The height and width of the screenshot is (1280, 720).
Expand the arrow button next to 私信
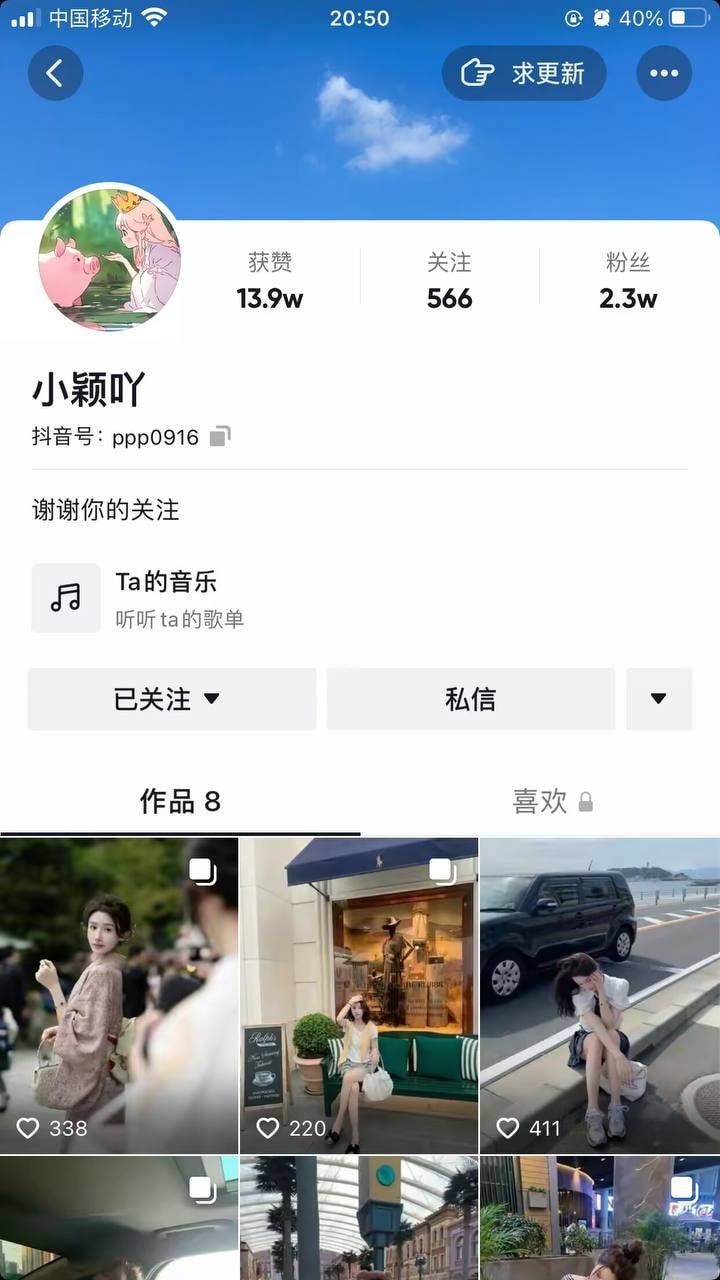coord(658,699)
